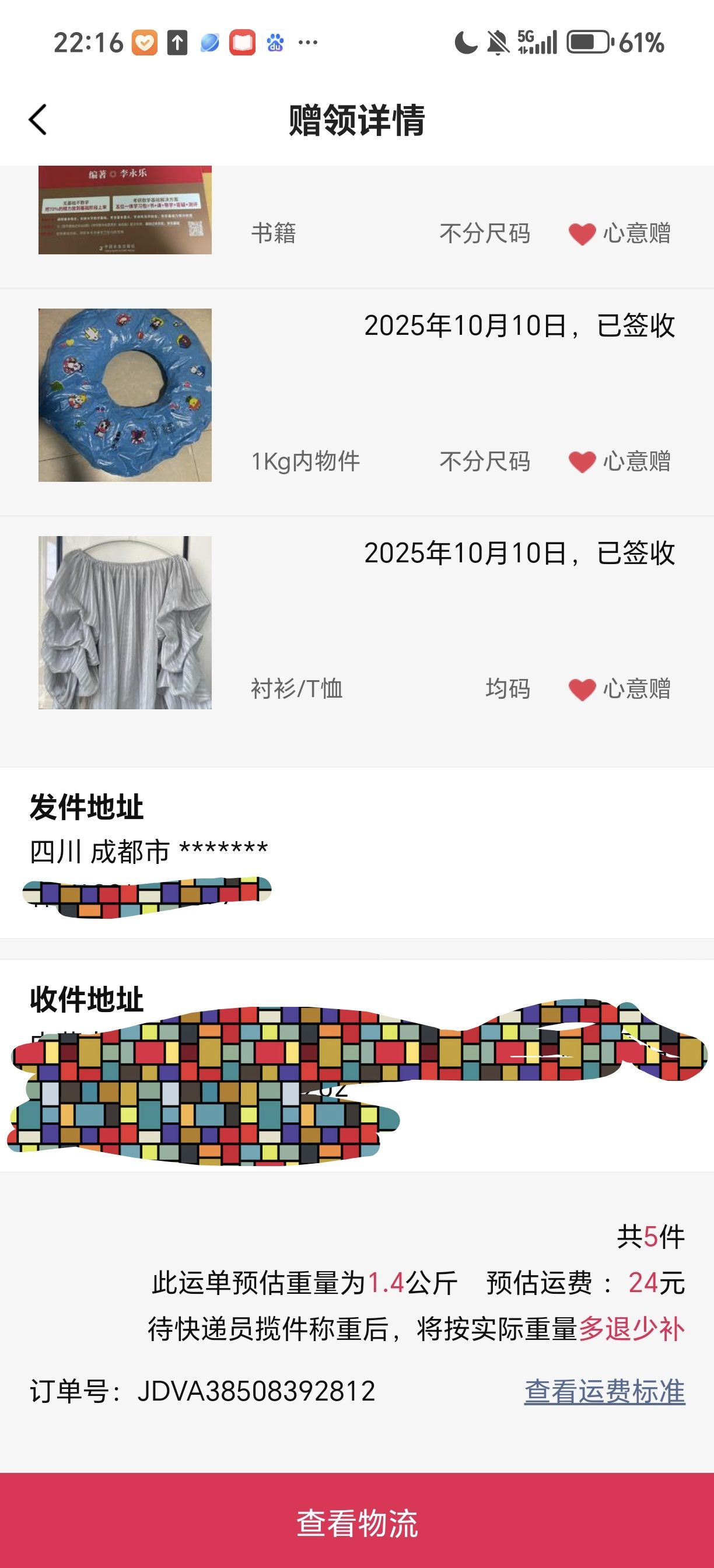714x1568 pixels.
Task: Go back from the 赠领详情 page
Action: pyautogui.click(x=38, y=120)
